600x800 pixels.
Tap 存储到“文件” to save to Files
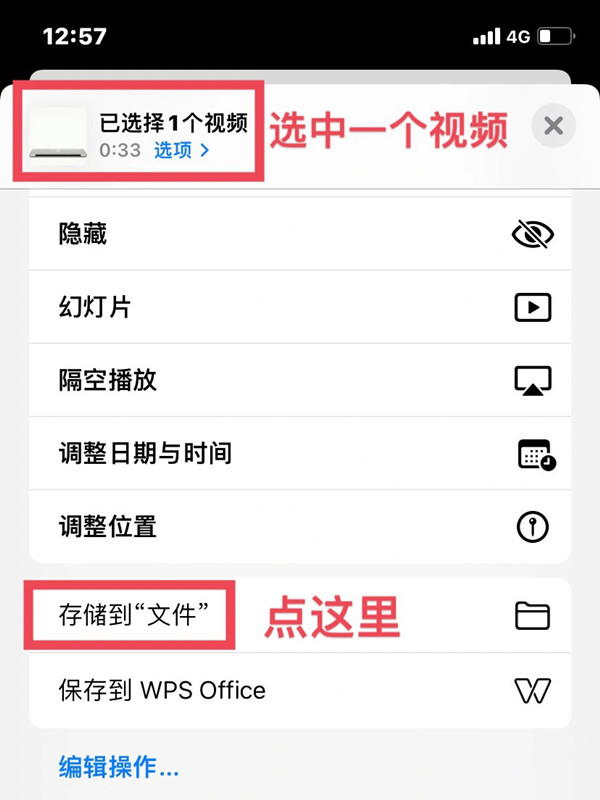click(x=300, y=616)
